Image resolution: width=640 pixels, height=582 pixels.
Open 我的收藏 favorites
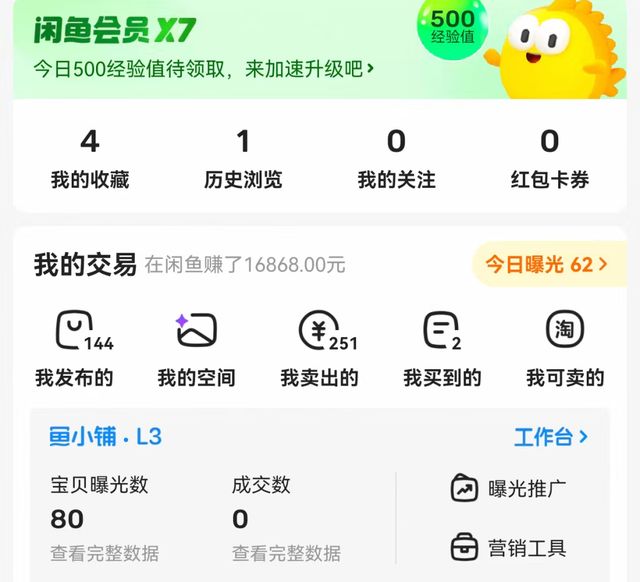[90, 158]
